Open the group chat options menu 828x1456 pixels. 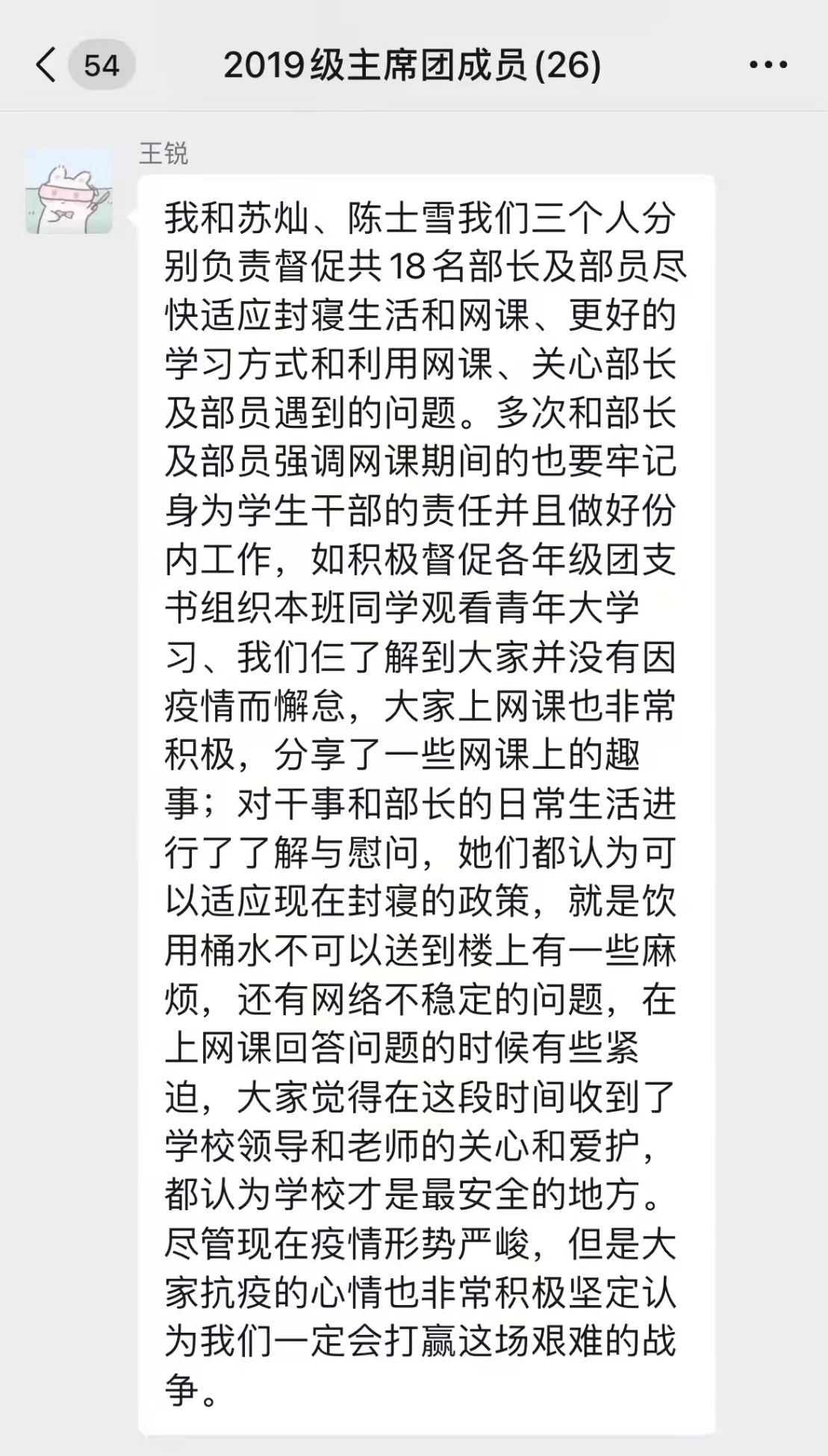(768, 65)
